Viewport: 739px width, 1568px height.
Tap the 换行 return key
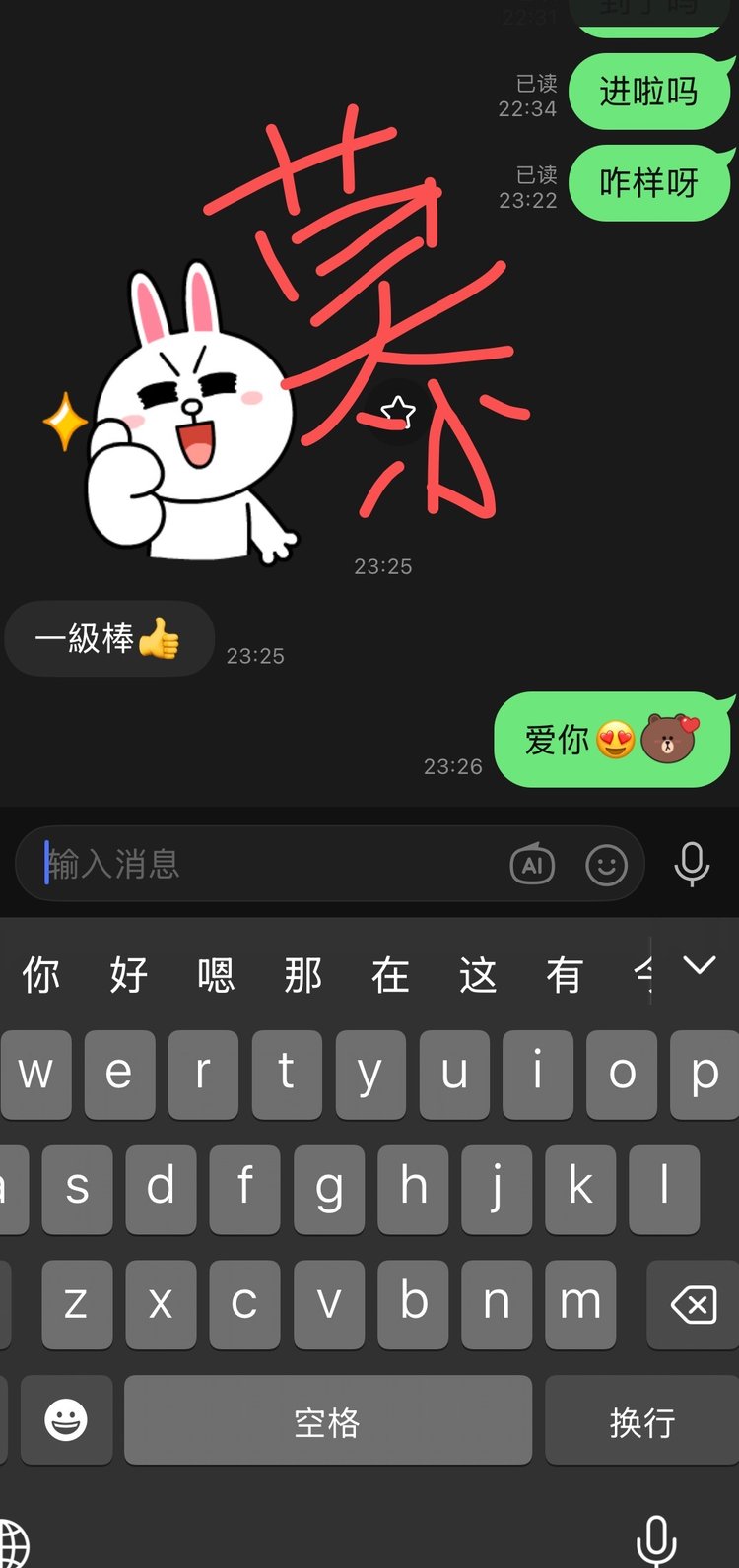[641, 1421]
